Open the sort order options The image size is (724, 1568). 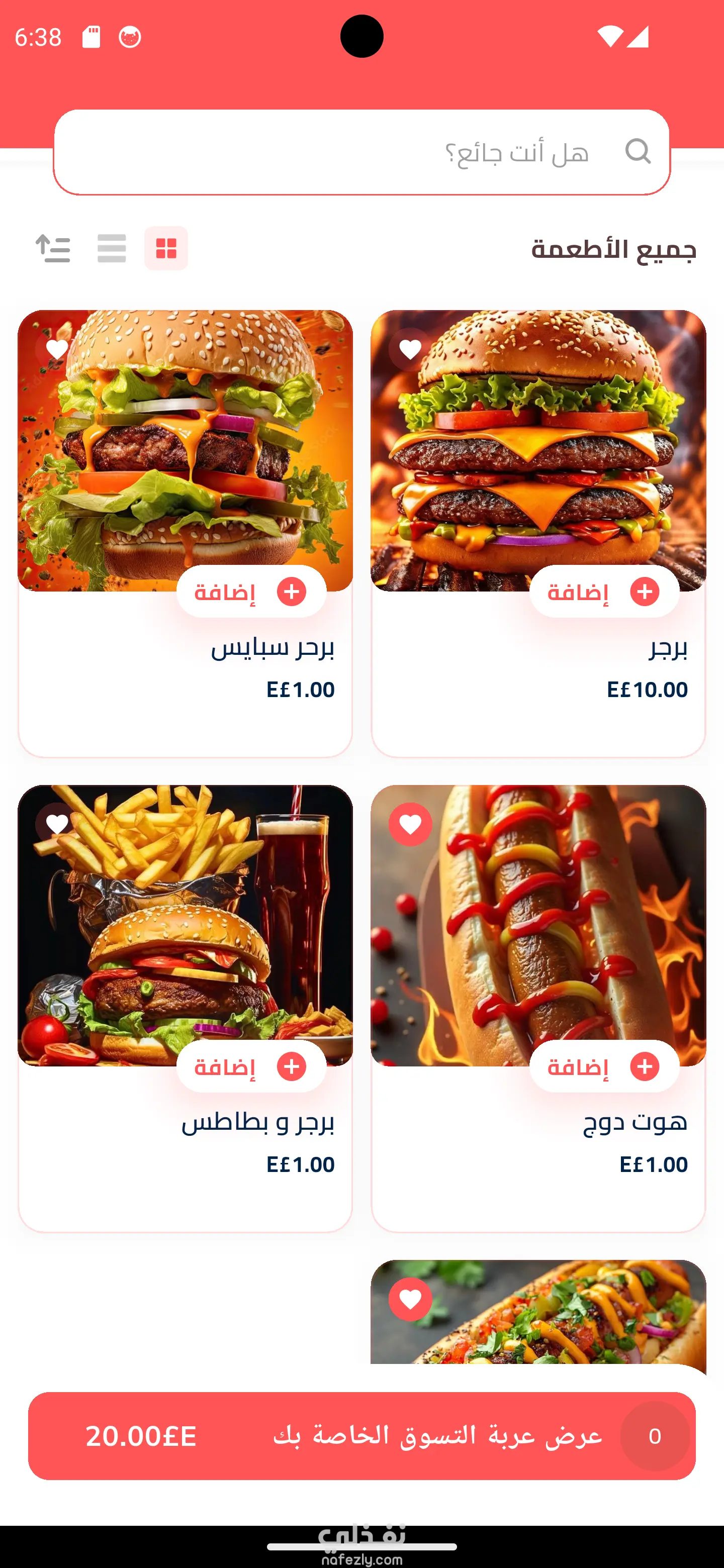point(53,248)
